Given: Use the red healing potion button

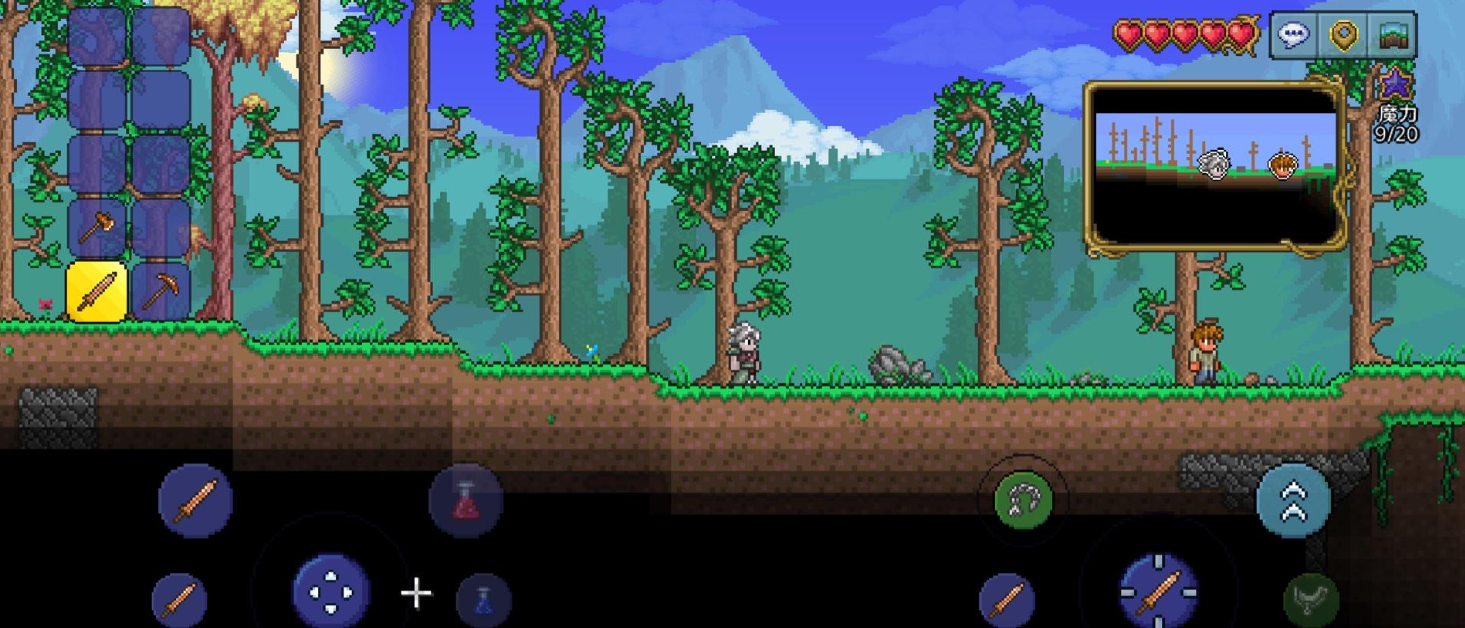Looking at the screenshot, I should click(466, 500).
